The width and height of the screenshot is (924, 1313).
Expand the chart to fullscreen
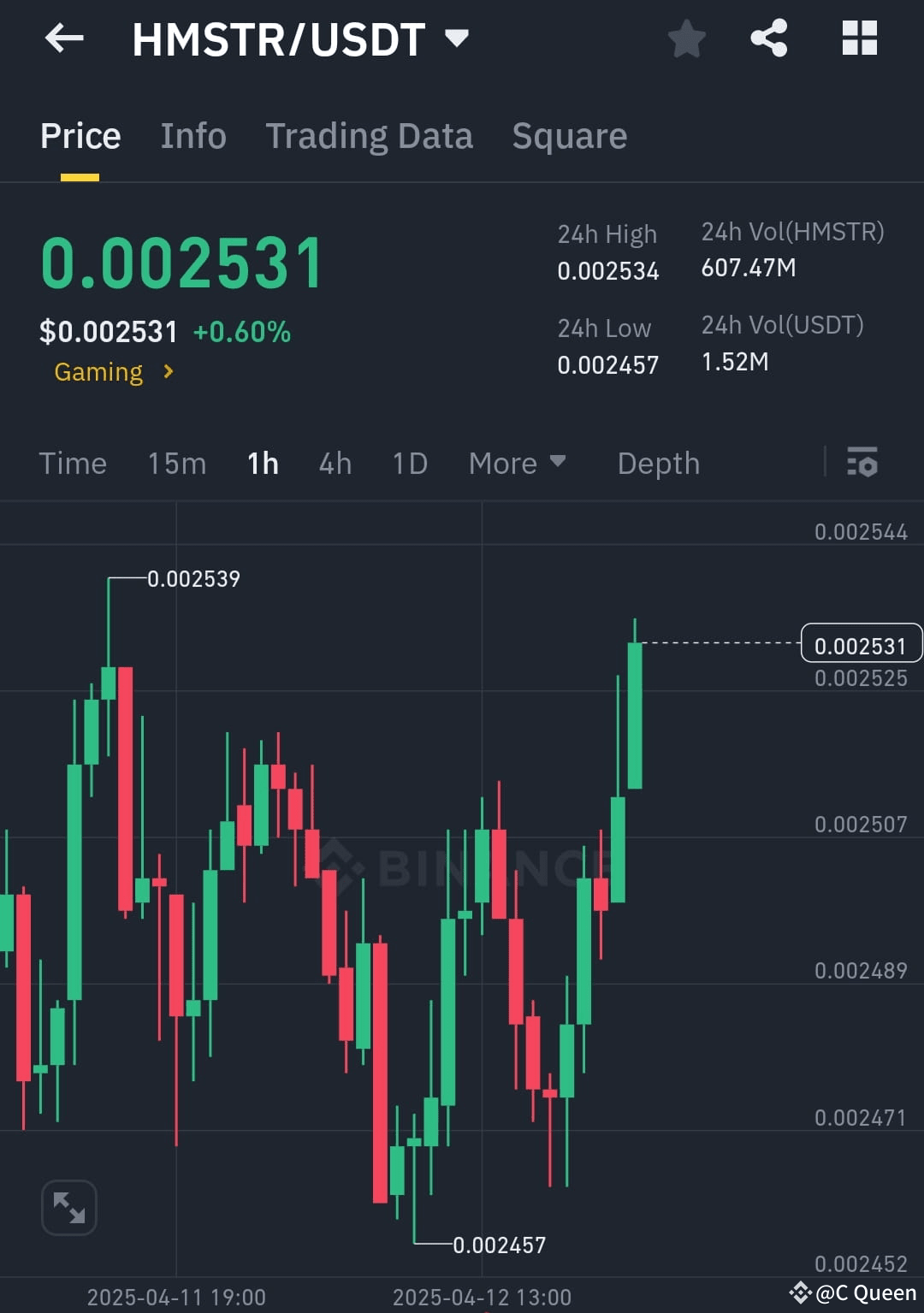point(68,1206)
